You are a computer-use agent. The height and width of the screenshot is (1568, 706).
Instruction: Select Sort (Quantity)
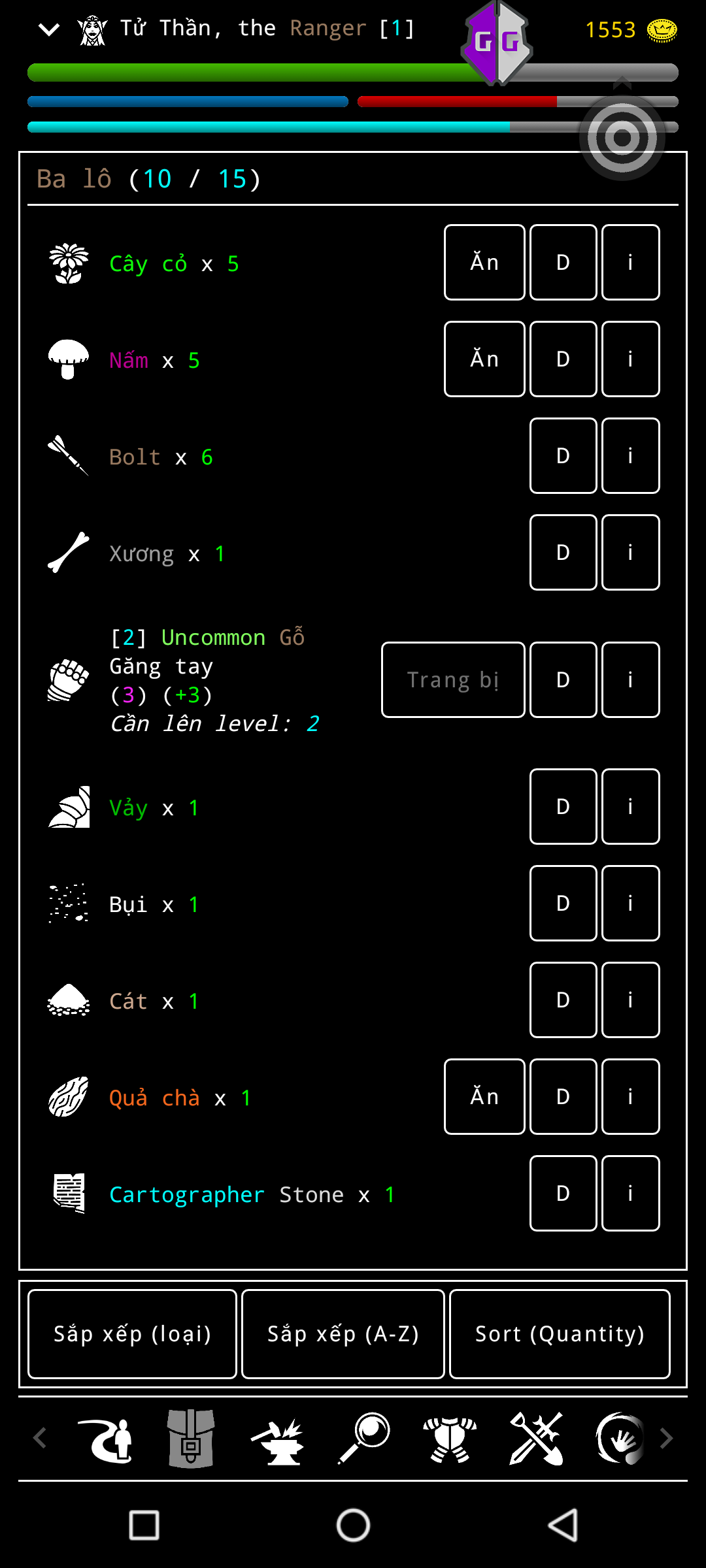point(560,1334)
